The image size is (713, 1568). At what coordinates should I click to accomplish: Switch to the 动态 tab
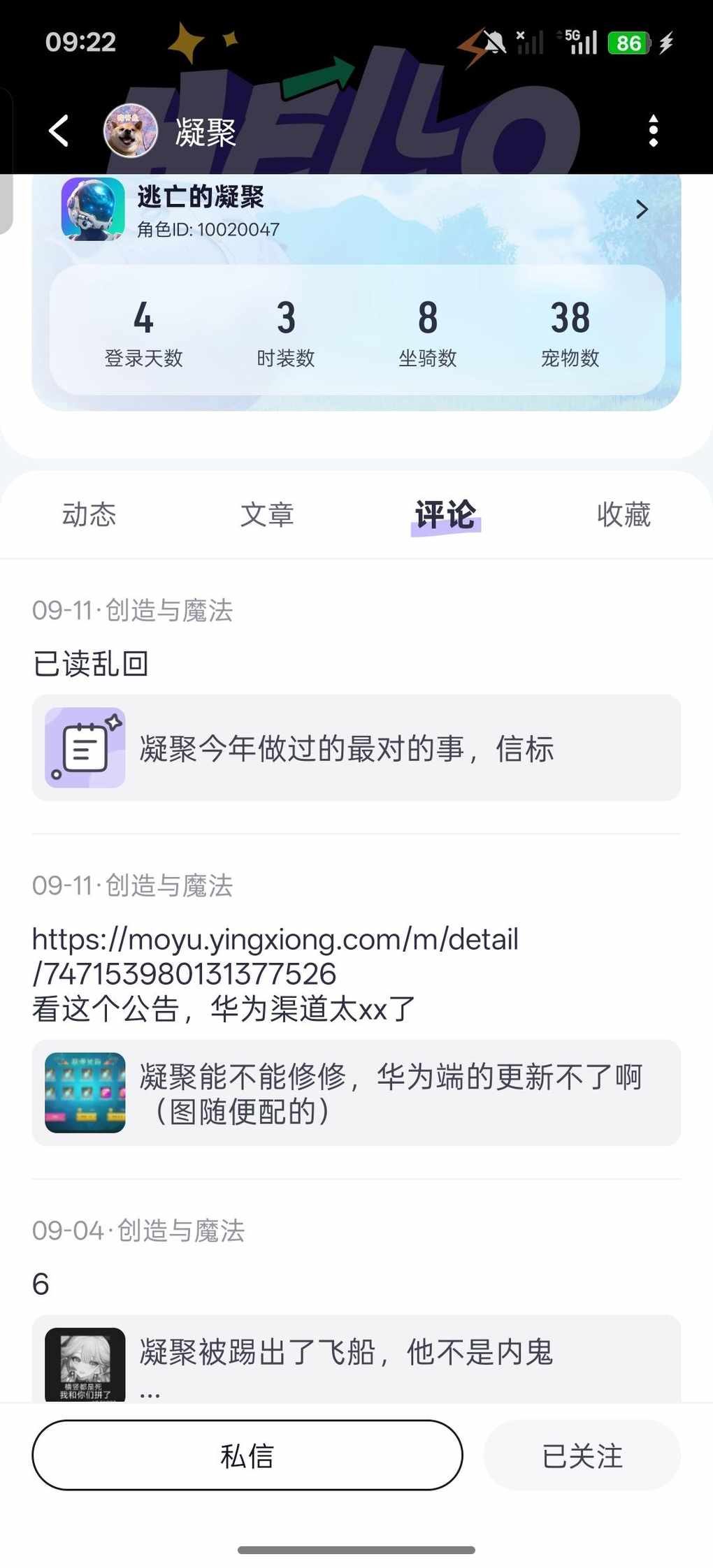[x=89, y=515]
